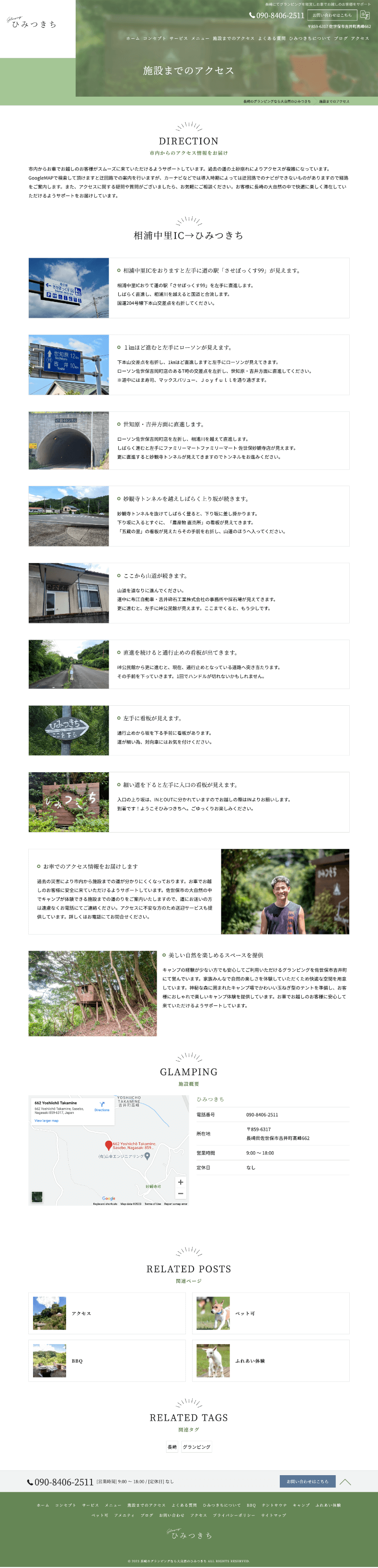Open related post ペット可 card
Screen dimensions: 378x1568
[x=271, y=1313]
